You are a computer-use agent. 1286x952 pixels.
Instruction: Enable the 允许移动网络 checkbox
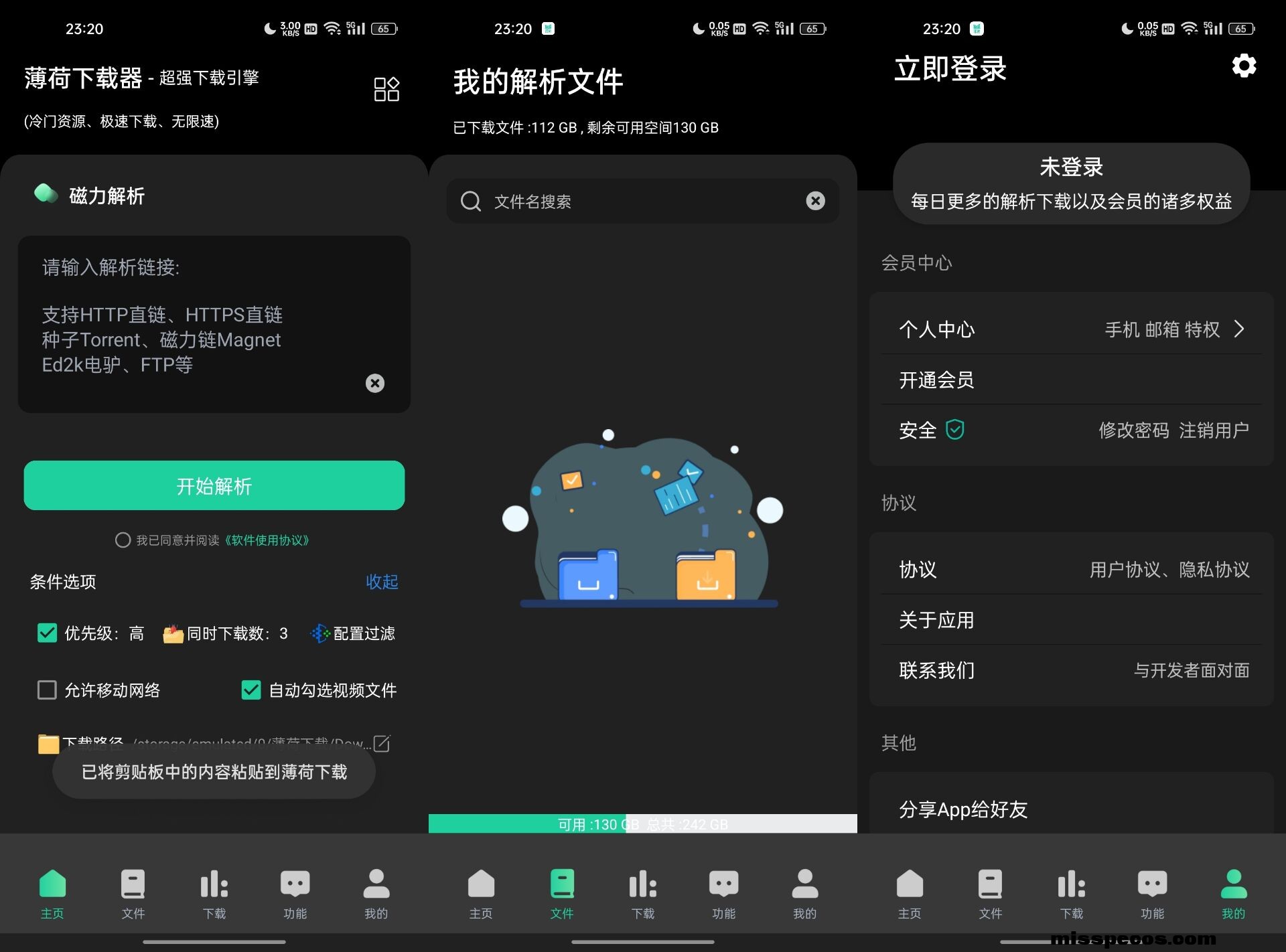click(48, 690)
